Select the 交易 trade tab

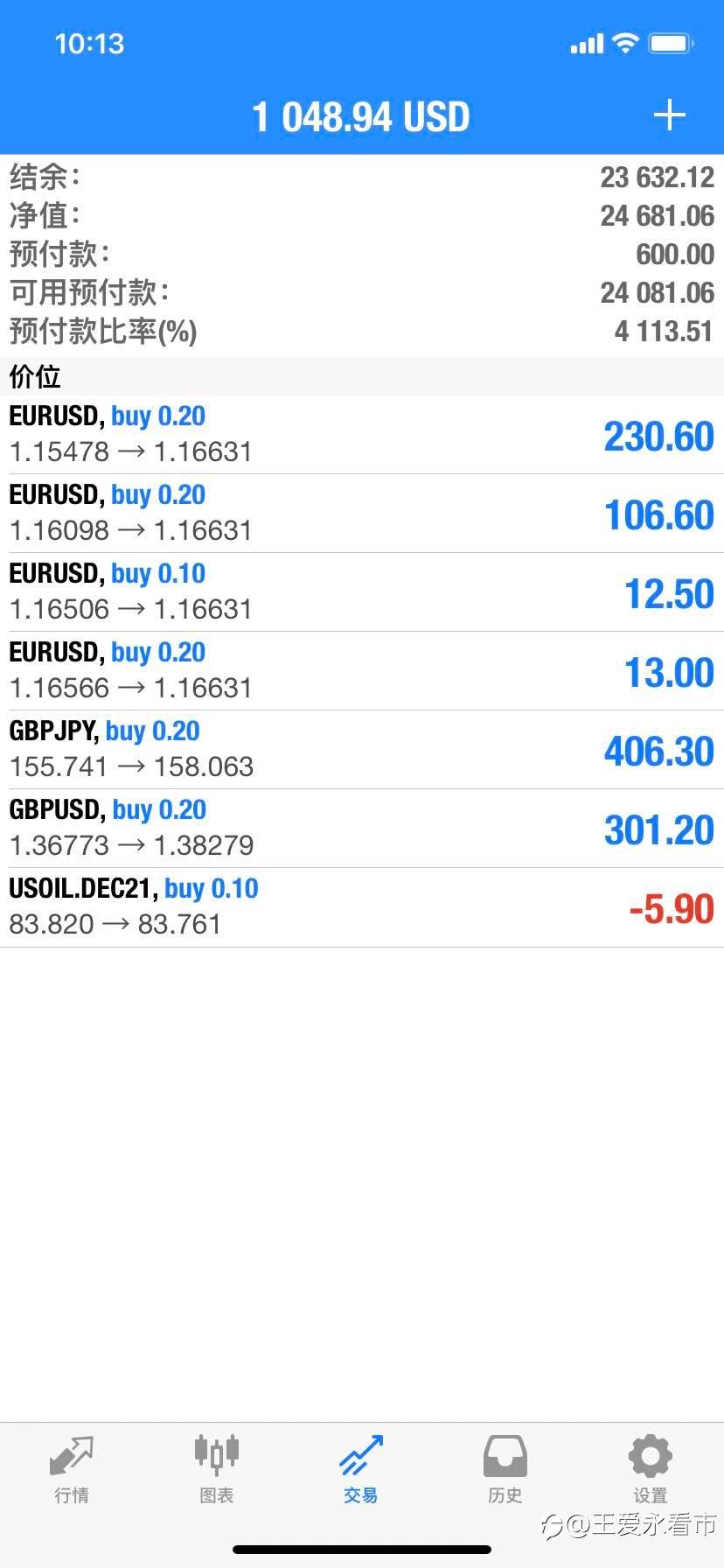point(361,1470)
